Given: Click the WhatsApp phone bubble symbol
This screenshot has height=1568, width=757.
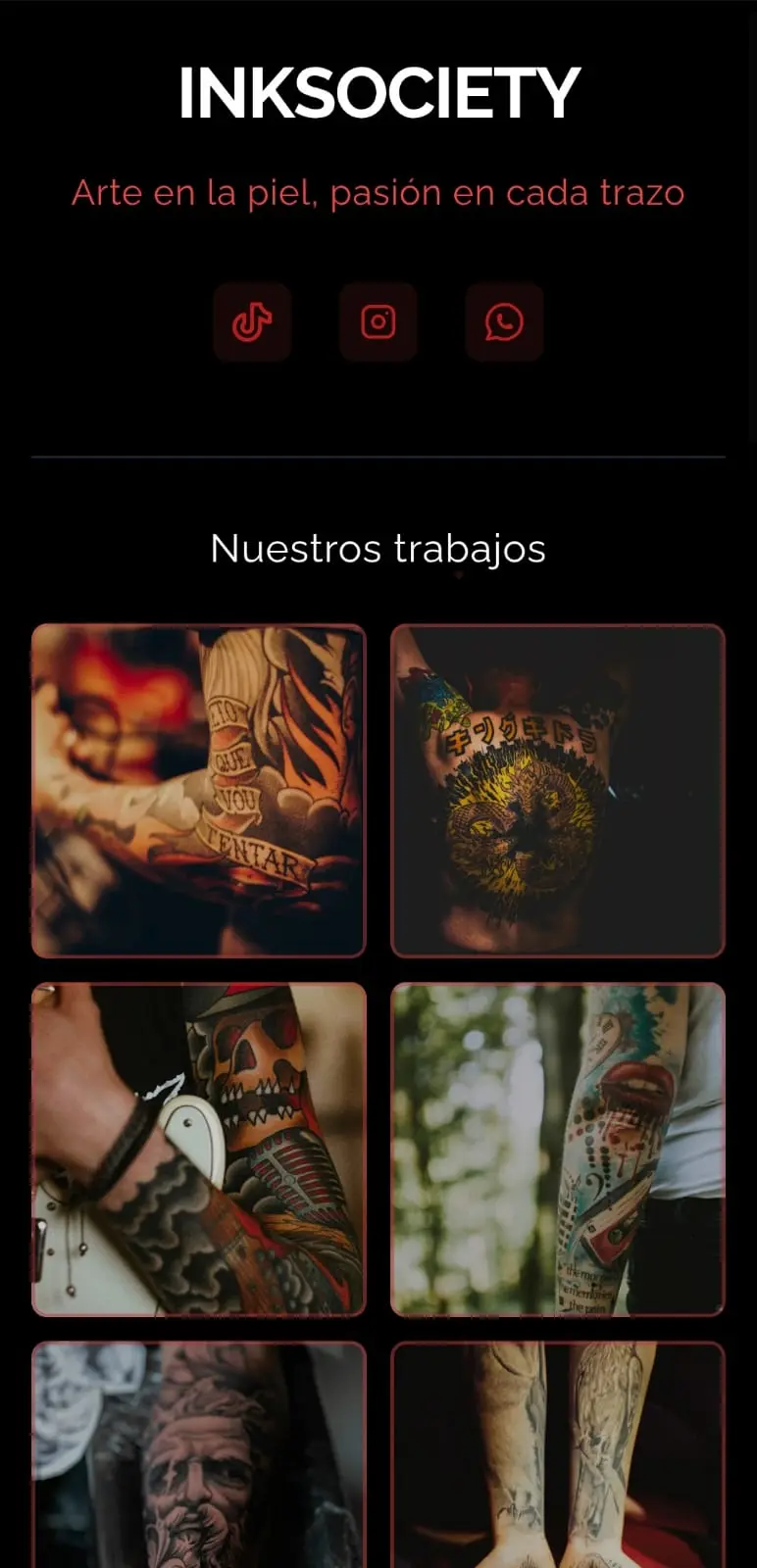Looking at the screenshot, I should point(504,322).
